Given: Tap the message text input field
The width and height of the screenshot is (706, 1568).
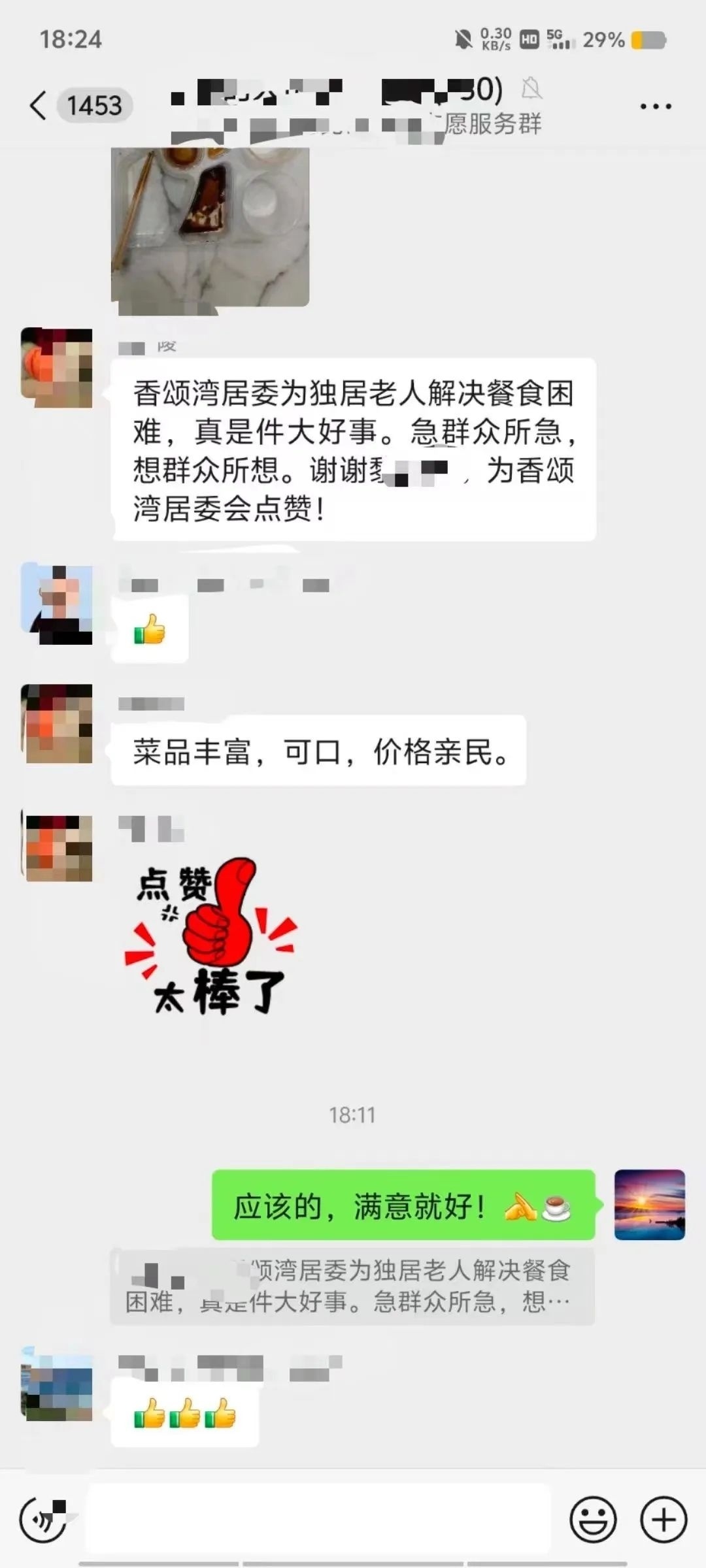Looking at the screenshot, I should click(x=319, y=1520).
